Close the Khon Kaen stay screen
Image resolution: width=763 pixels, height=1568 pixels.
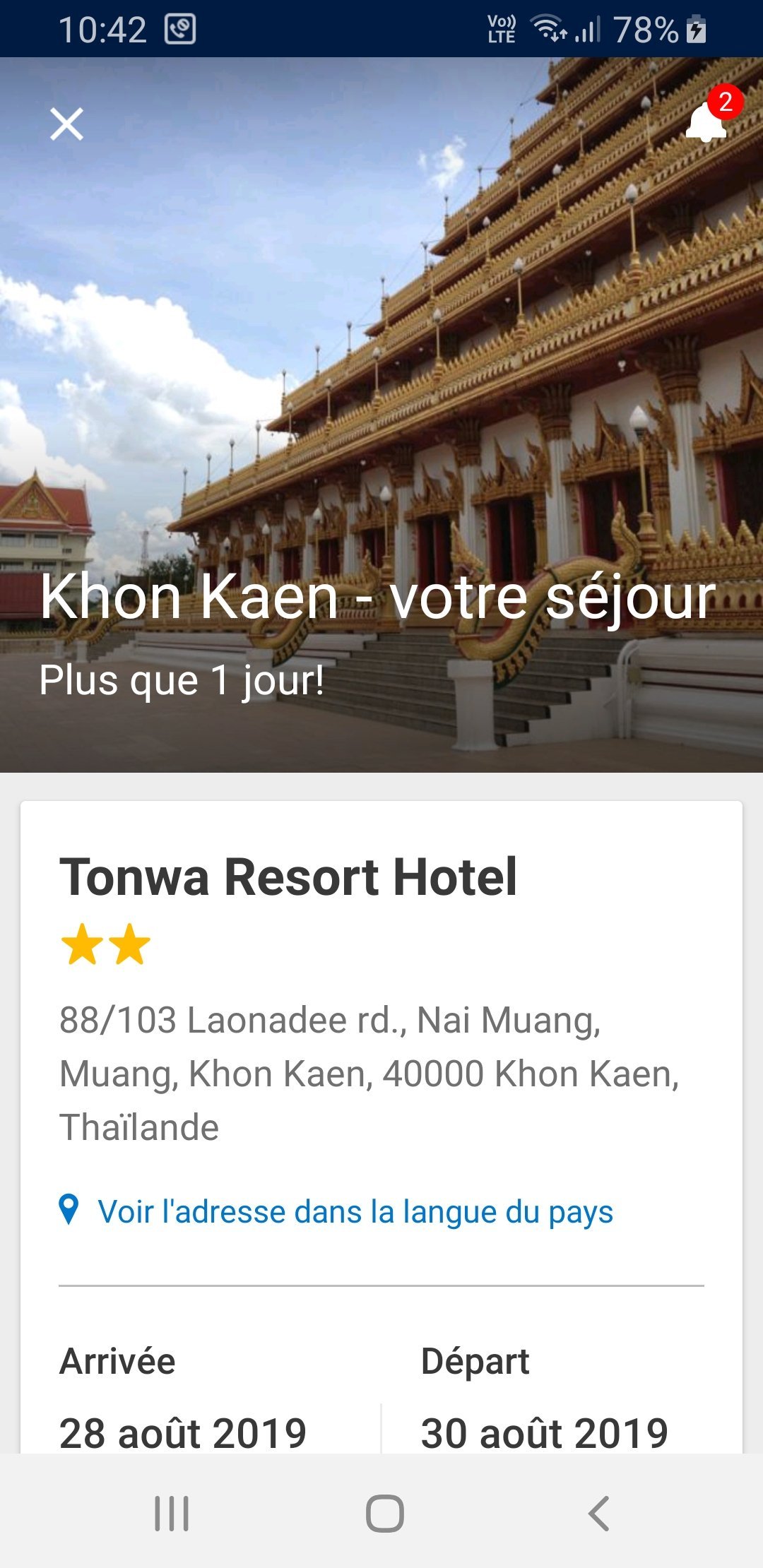[67, 124]
